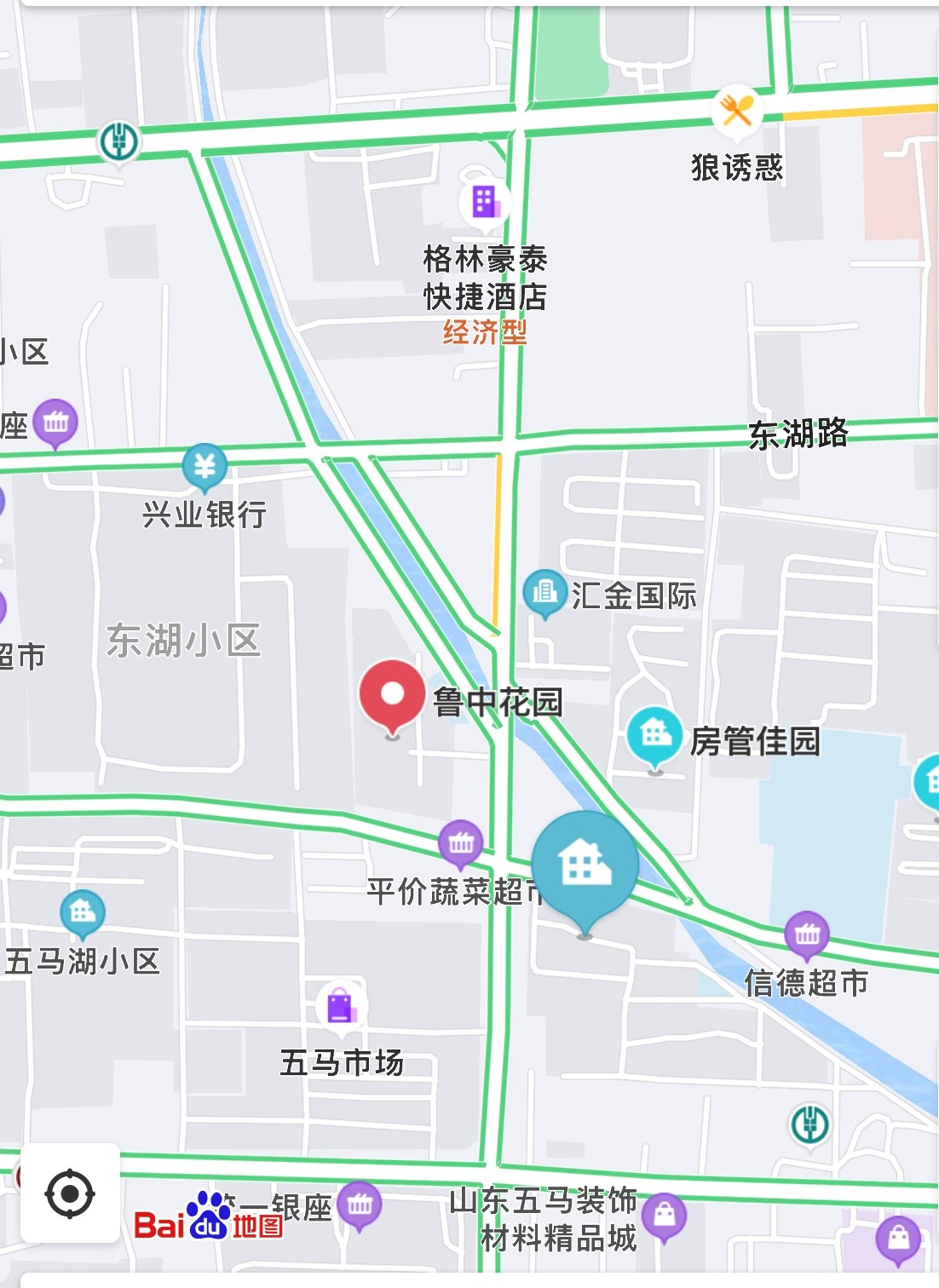The image size is (939, 1288).
Task: Open 狼诱惑 restaurant marker
Action: 737,109
